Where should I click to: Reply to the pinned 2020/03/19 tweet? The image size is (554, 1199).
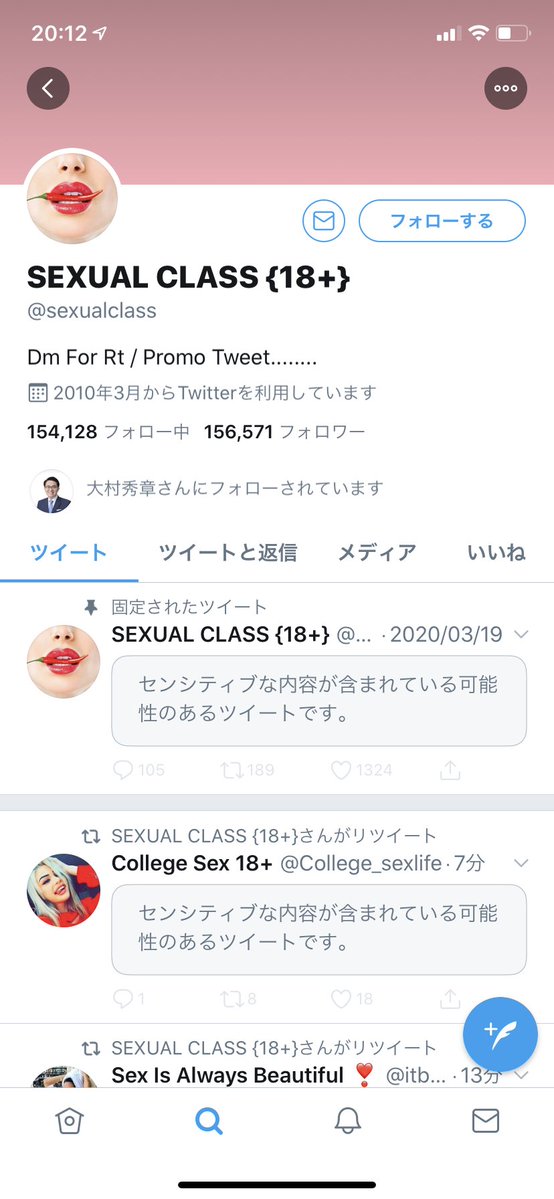[123, 770]
